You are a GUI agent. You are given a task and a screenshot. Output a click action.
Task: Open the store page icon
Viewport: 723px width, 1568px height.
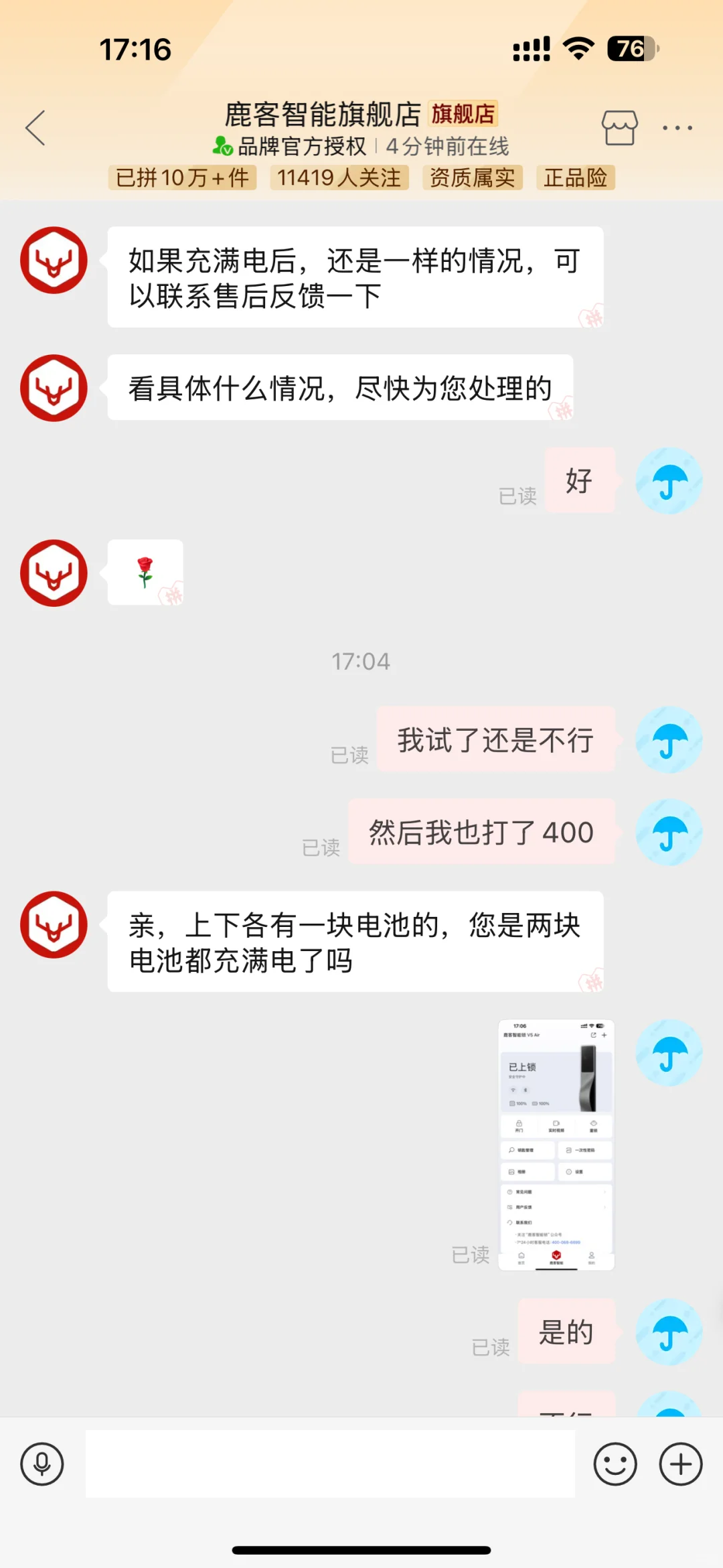pyautogui.click(x=619, y=127)
